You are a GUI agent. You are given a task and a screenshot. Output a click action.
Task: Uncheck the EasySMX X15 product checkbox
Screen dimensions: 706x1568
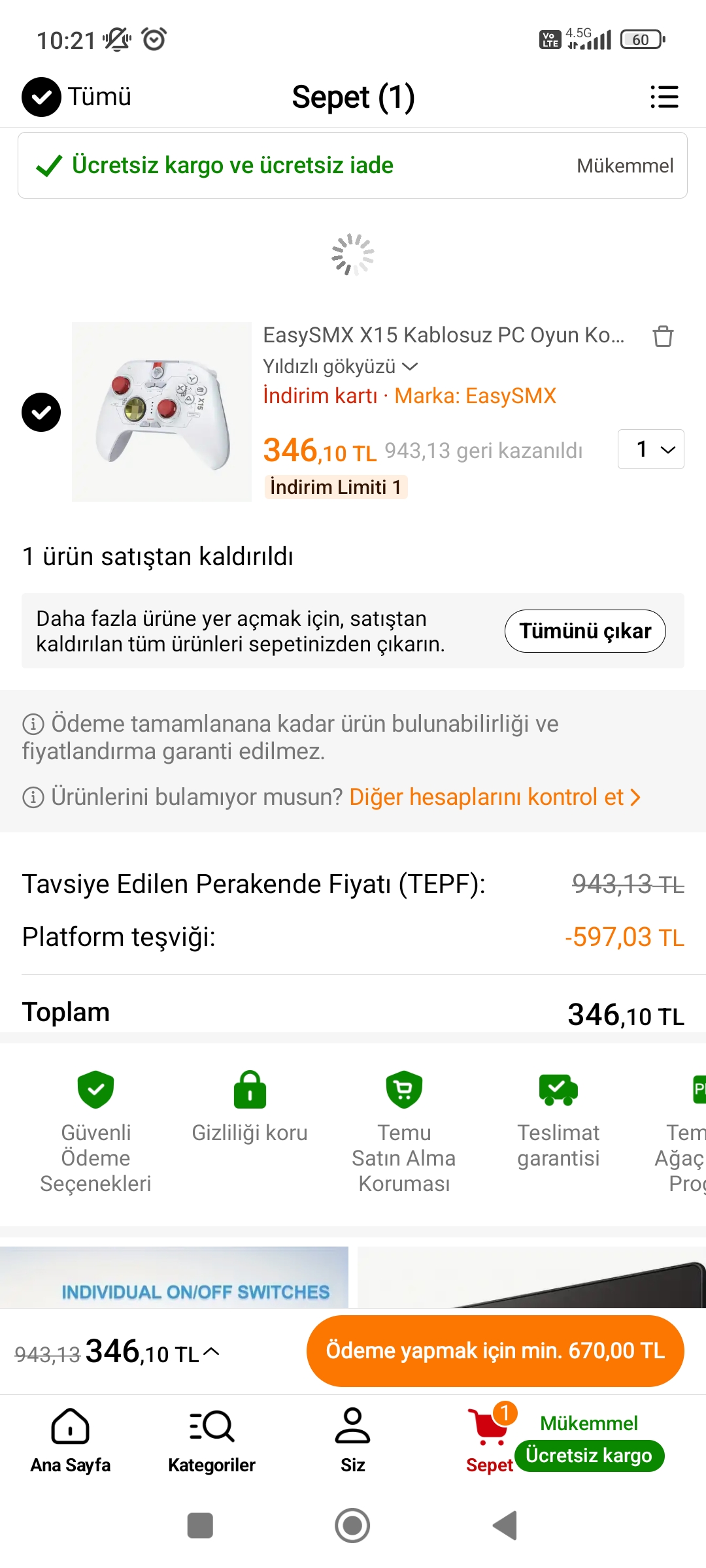(x=41, y=412)
